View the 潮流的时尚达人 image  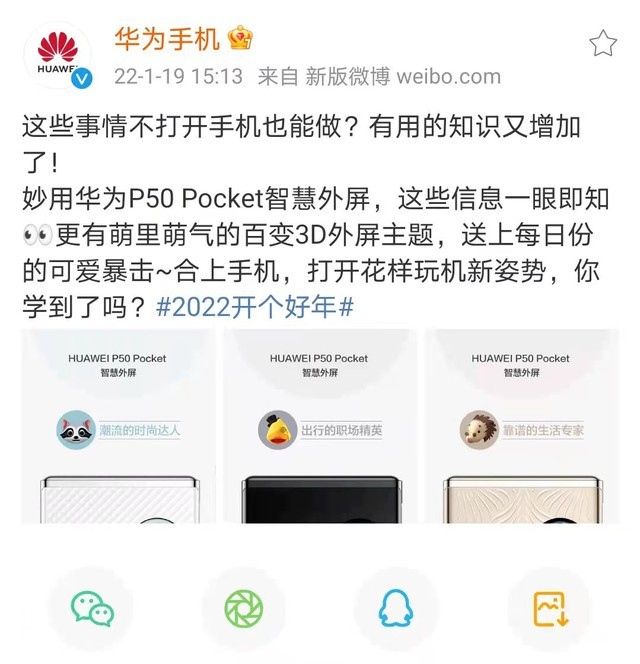[118, 426]
